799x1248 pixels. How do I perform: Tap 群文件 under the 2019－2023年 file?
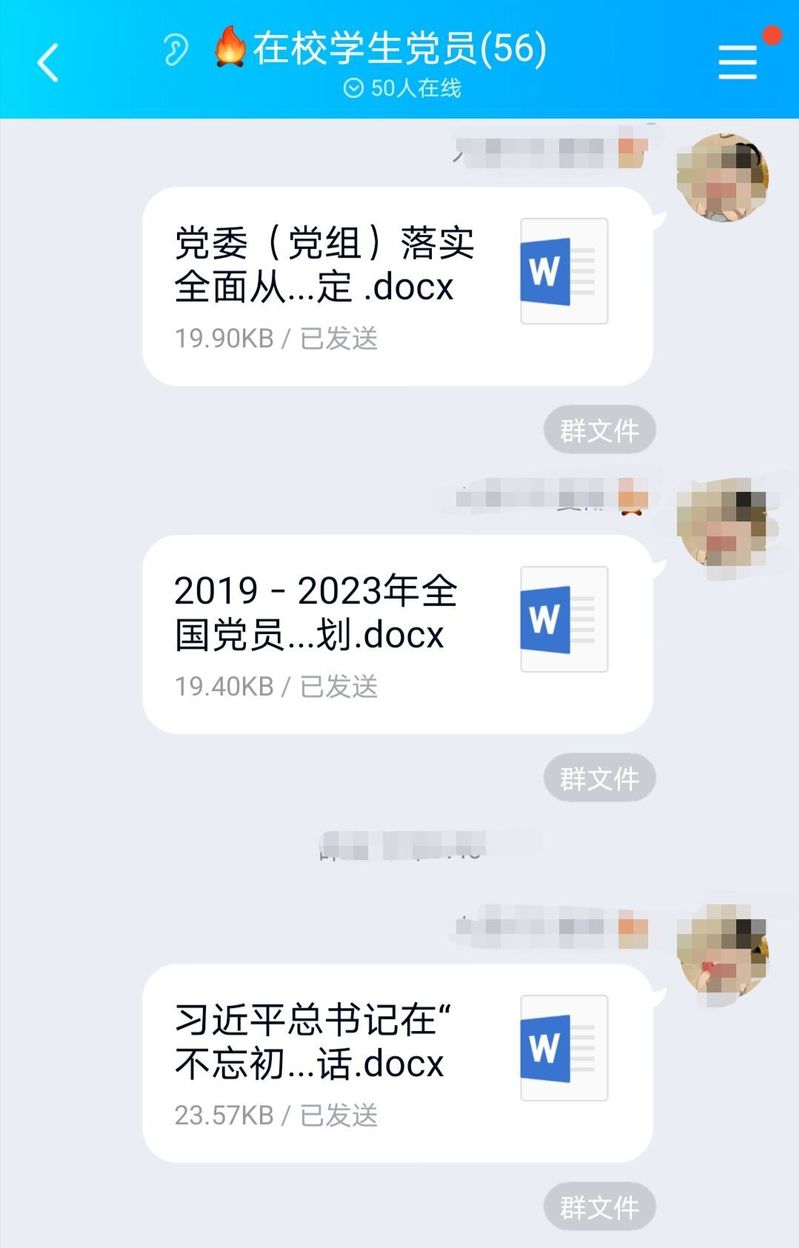coord(599,778)
